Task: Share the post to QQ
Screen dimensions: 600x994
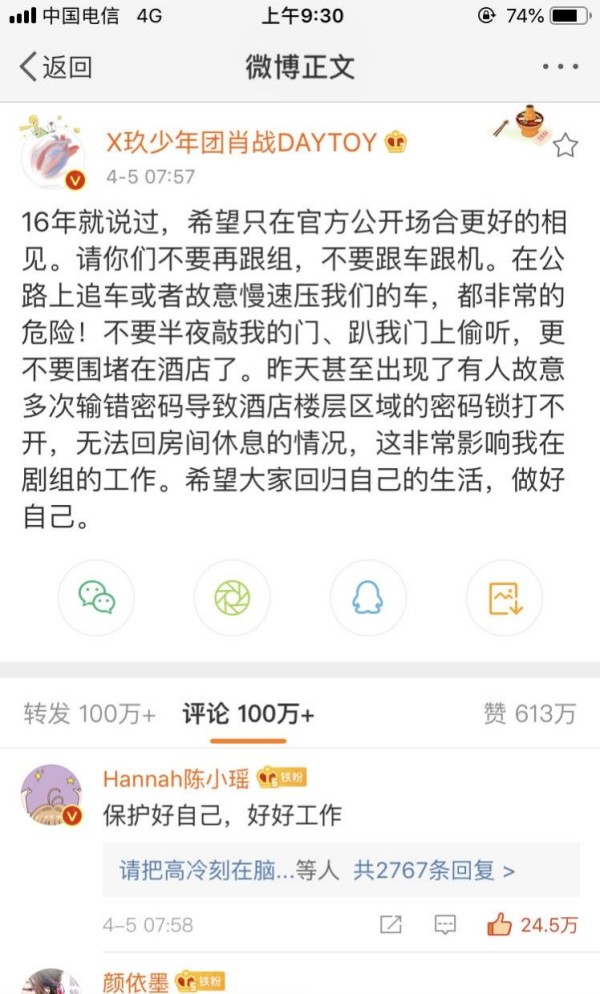Action: click(x=368, y=598)
